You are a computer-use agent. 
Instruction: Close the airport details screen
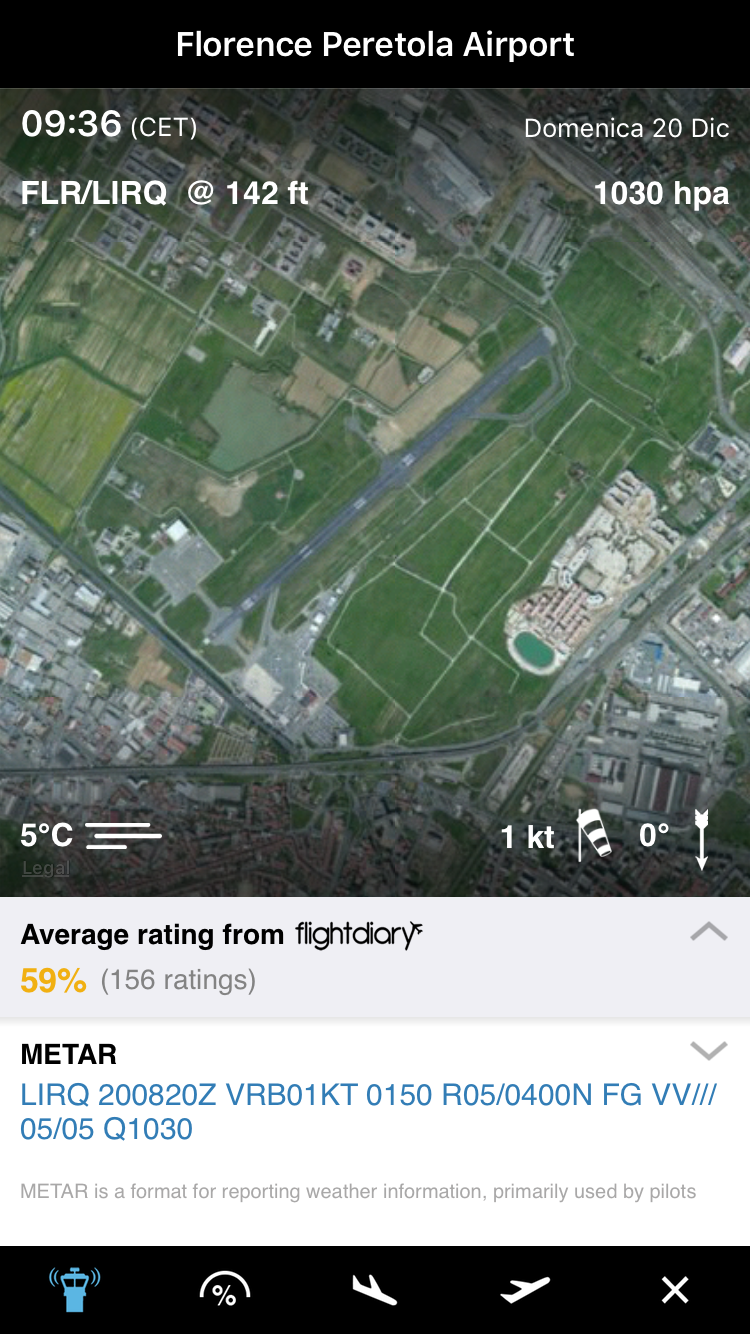675,1290
